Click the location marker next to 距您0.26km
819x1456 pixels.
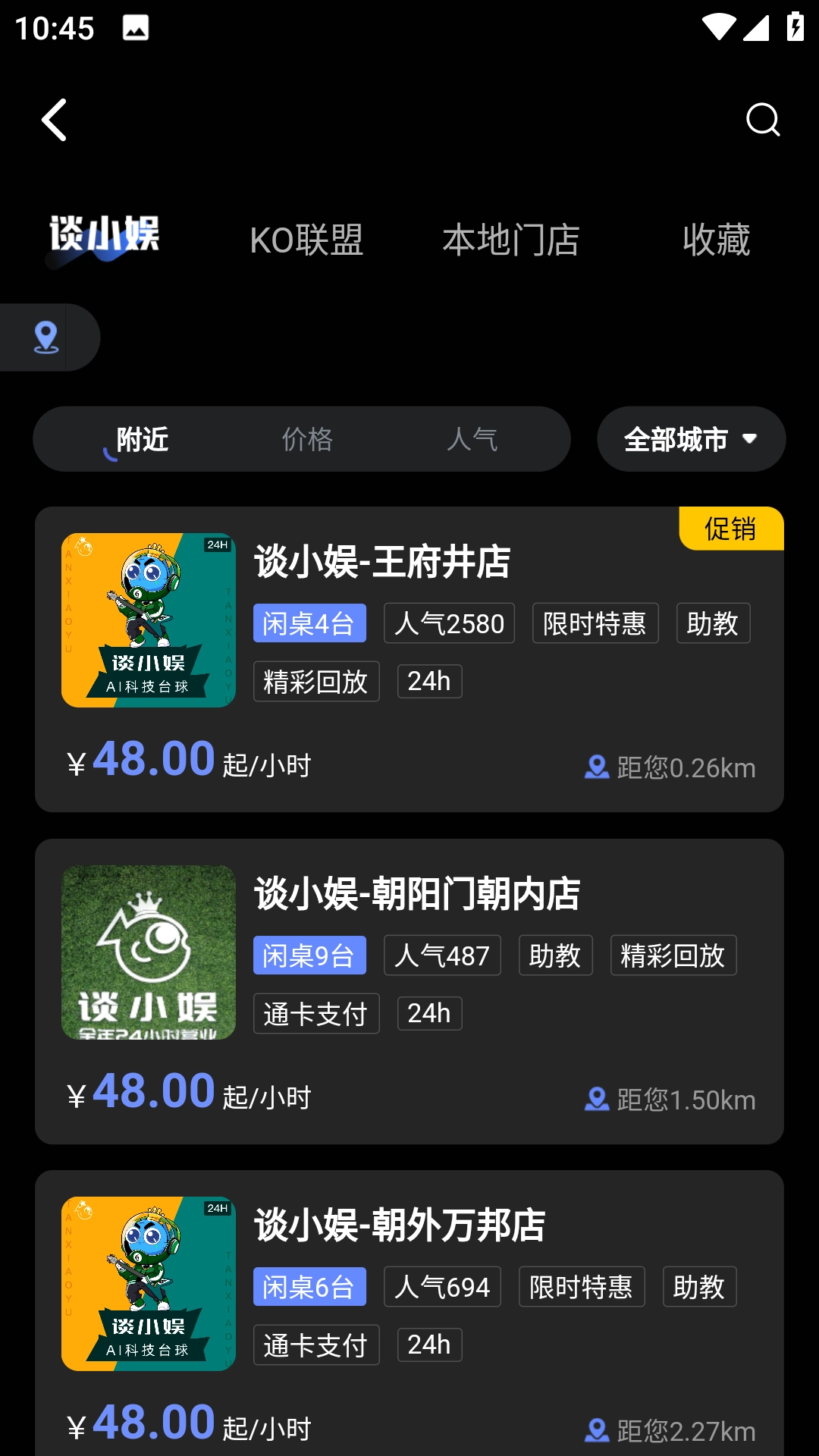596,767
